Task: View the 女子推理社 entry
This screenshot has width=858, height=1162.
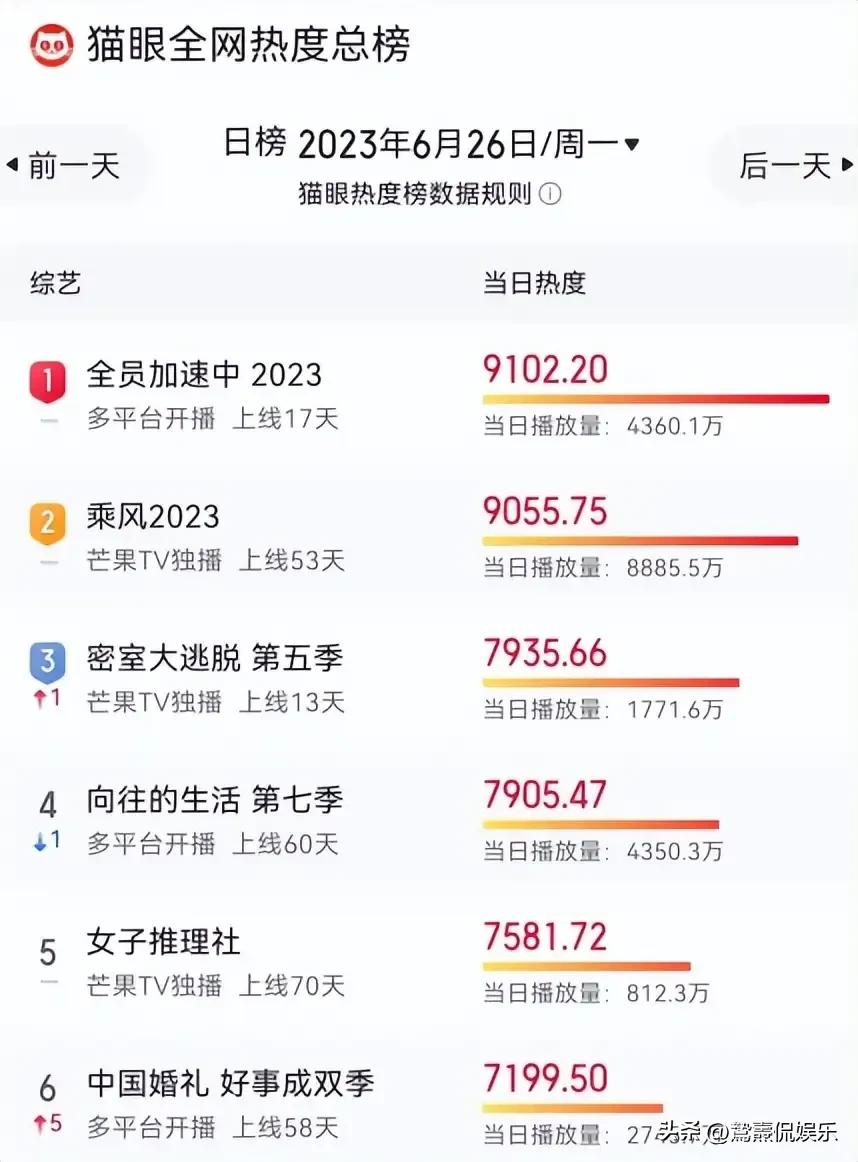Action: point(164,942)
